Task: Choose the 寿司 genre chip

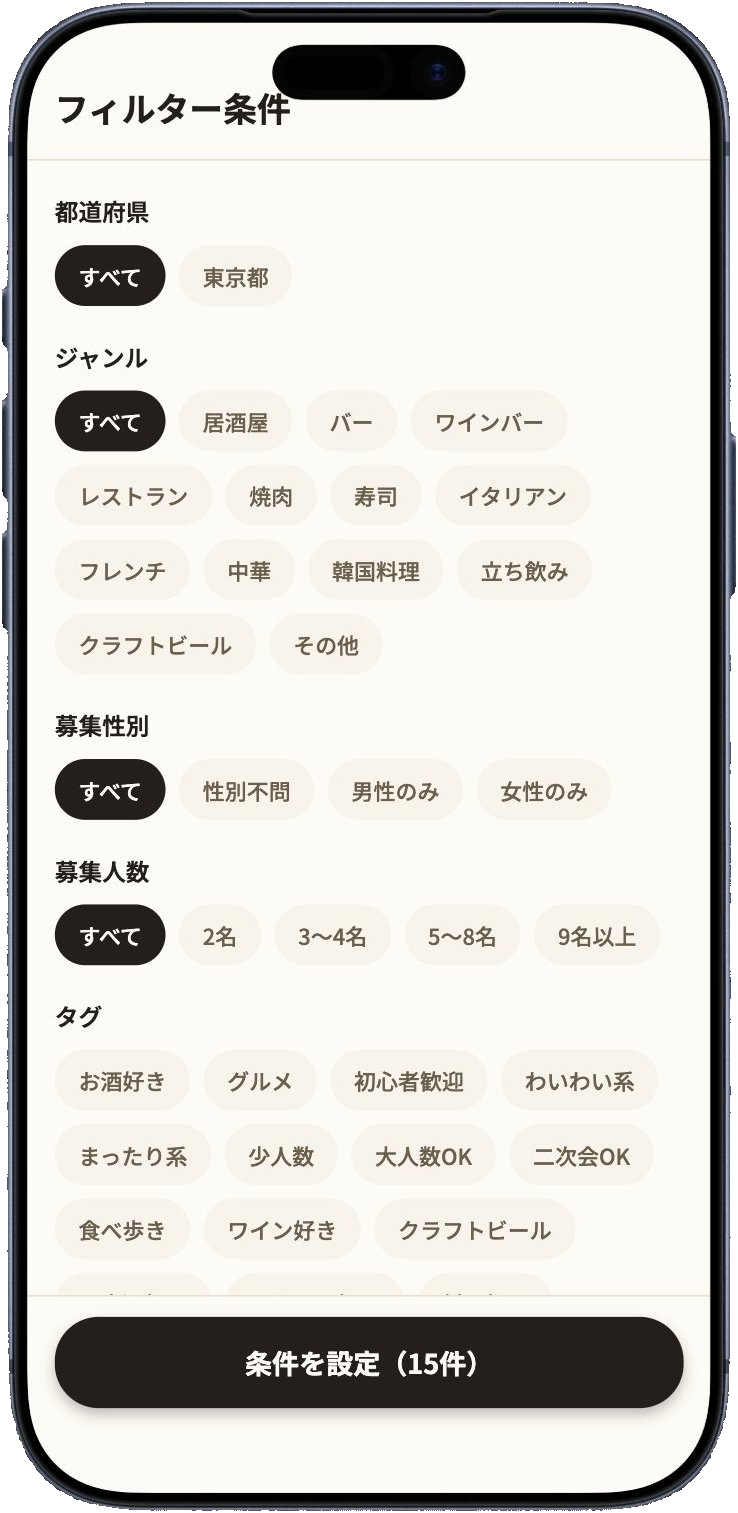Action: pos(375,495)
